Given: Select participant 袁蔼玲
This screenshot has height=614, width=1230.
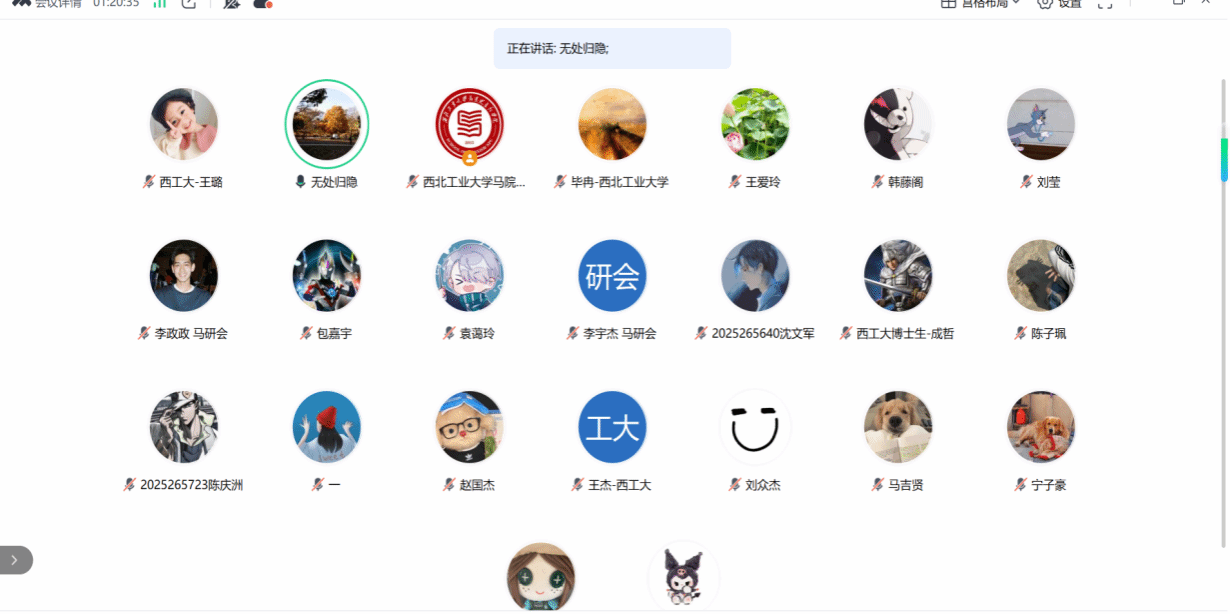Looking at the screenshot, I should coord(470,276).
